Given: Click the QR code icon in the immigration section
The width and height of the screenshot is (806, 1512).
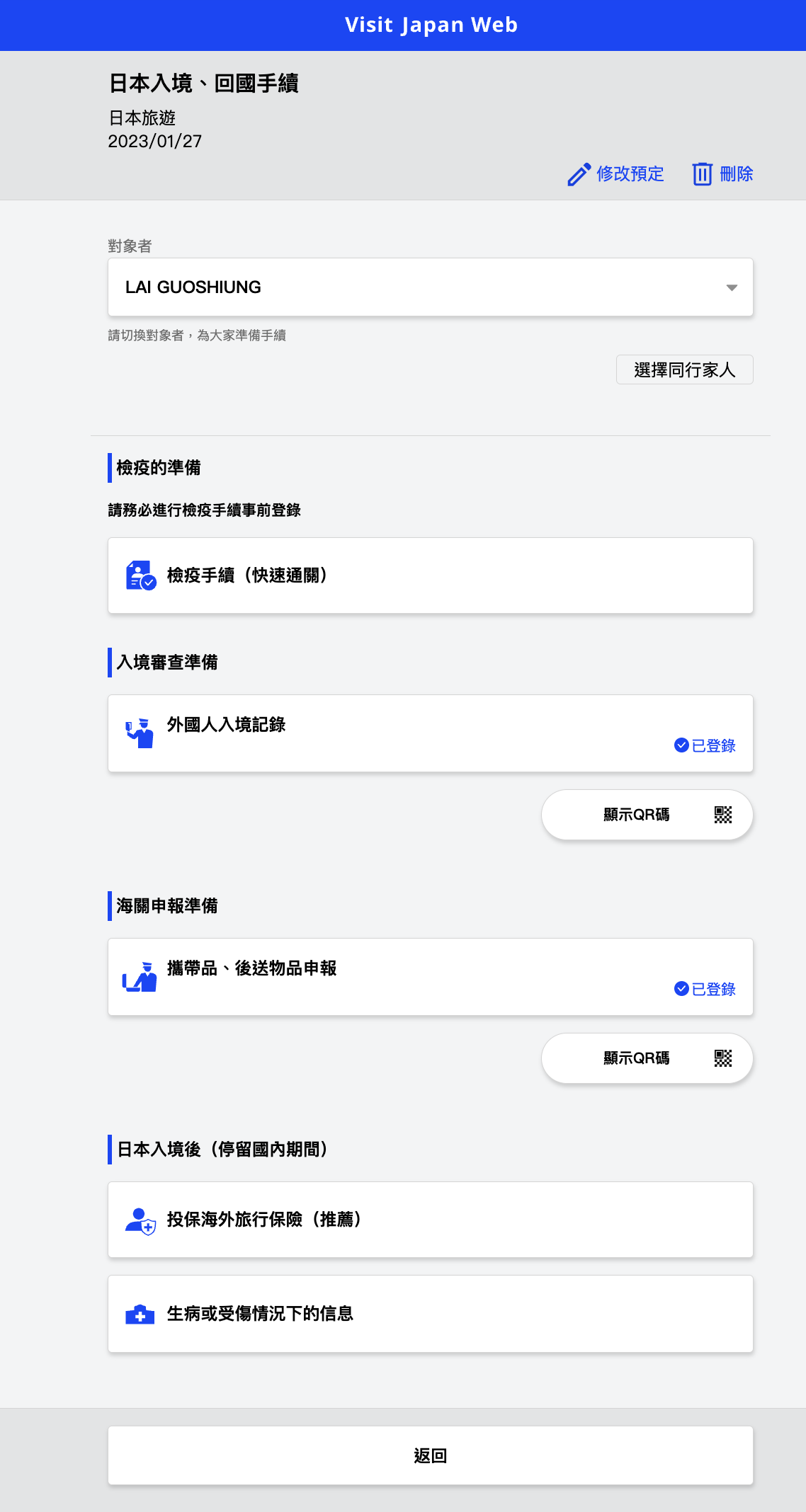Looking at the screenshot, I should click(722, 815).
